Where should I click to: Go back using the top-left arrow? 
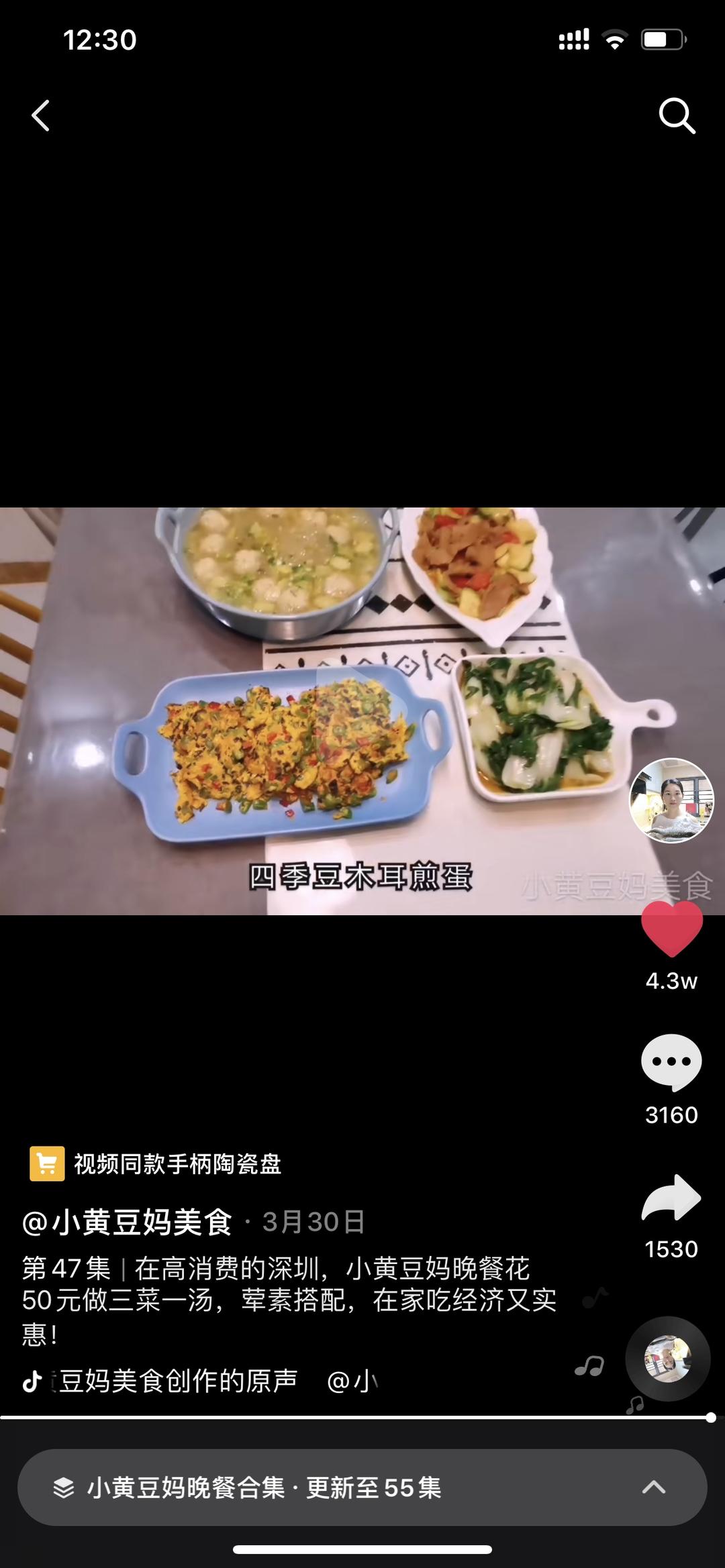tap(41, 115)
